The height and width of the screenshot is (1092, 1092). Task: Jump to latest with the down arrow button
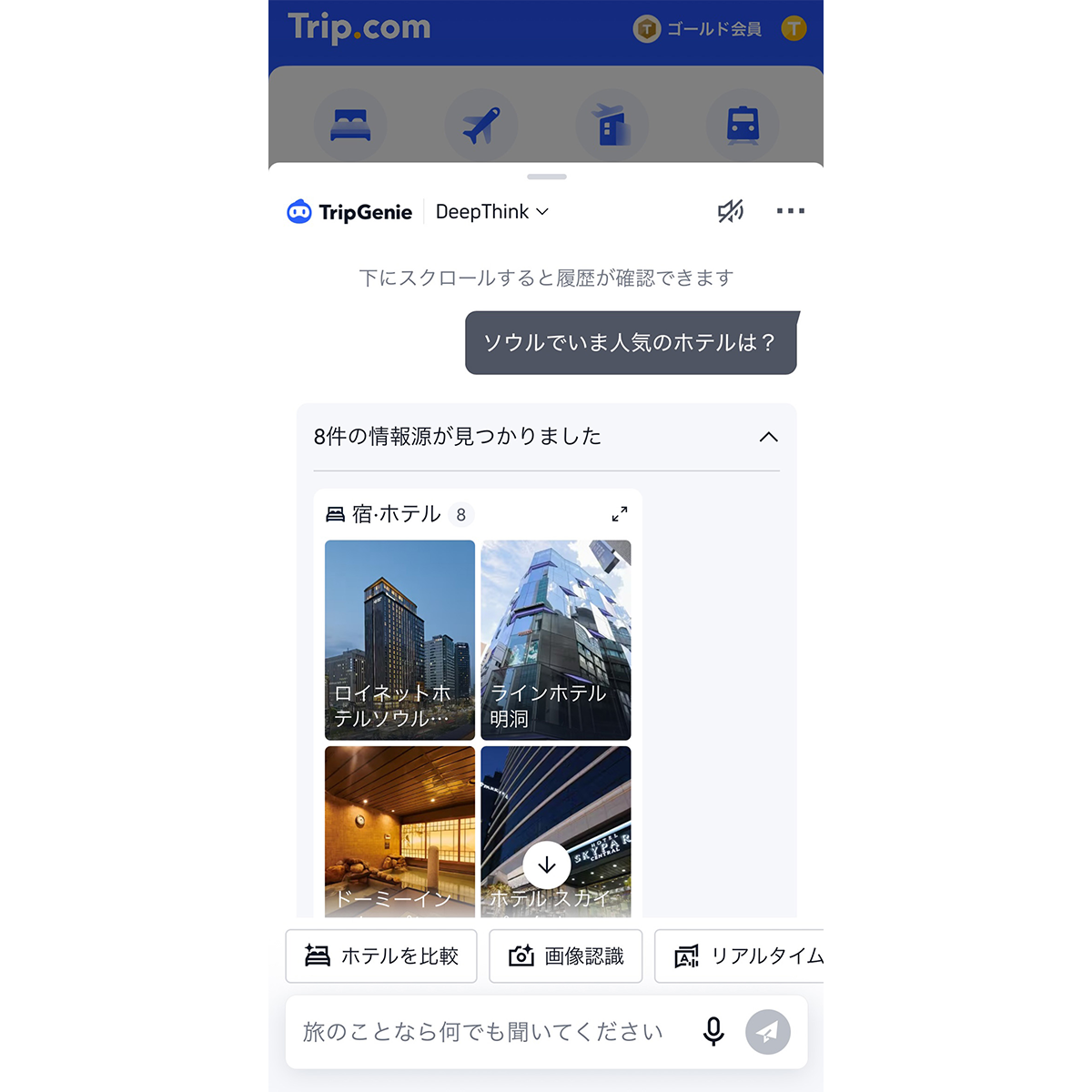tap(547, 865)
